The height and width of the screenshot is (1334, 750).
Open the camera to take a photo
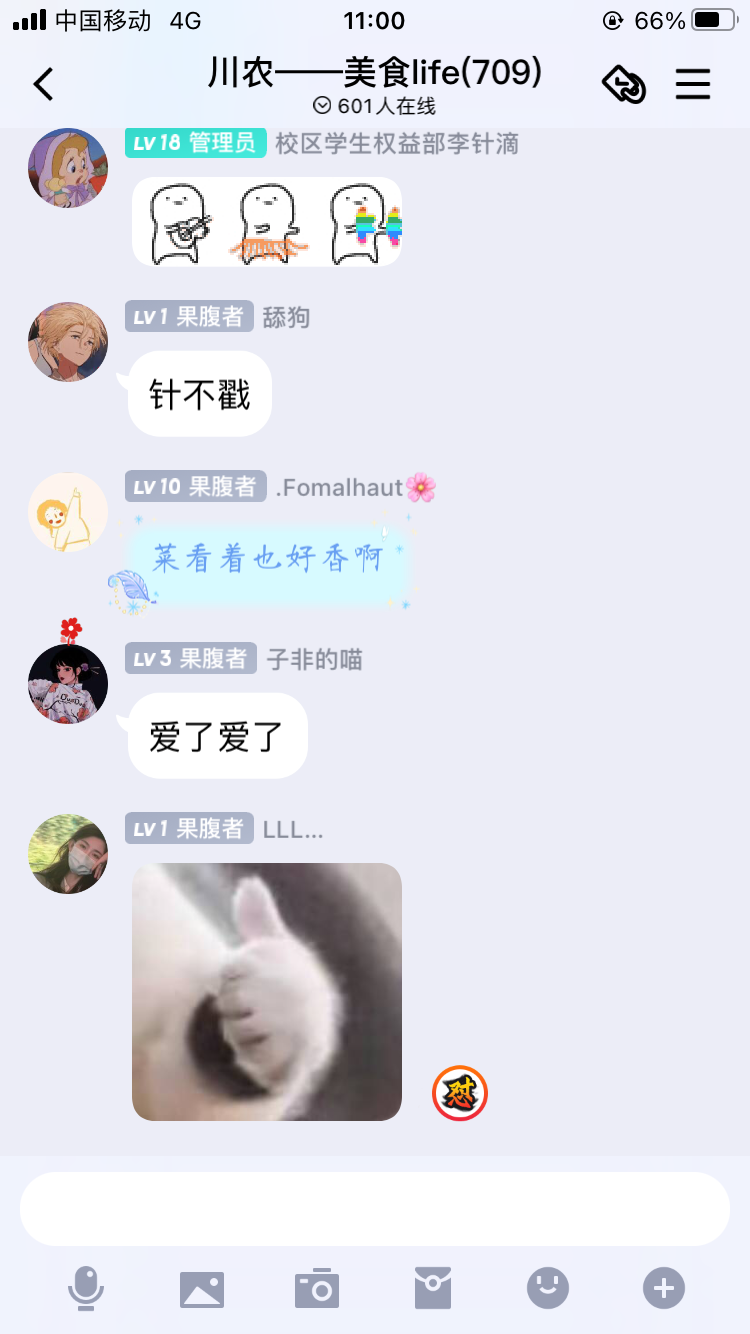317,1288
